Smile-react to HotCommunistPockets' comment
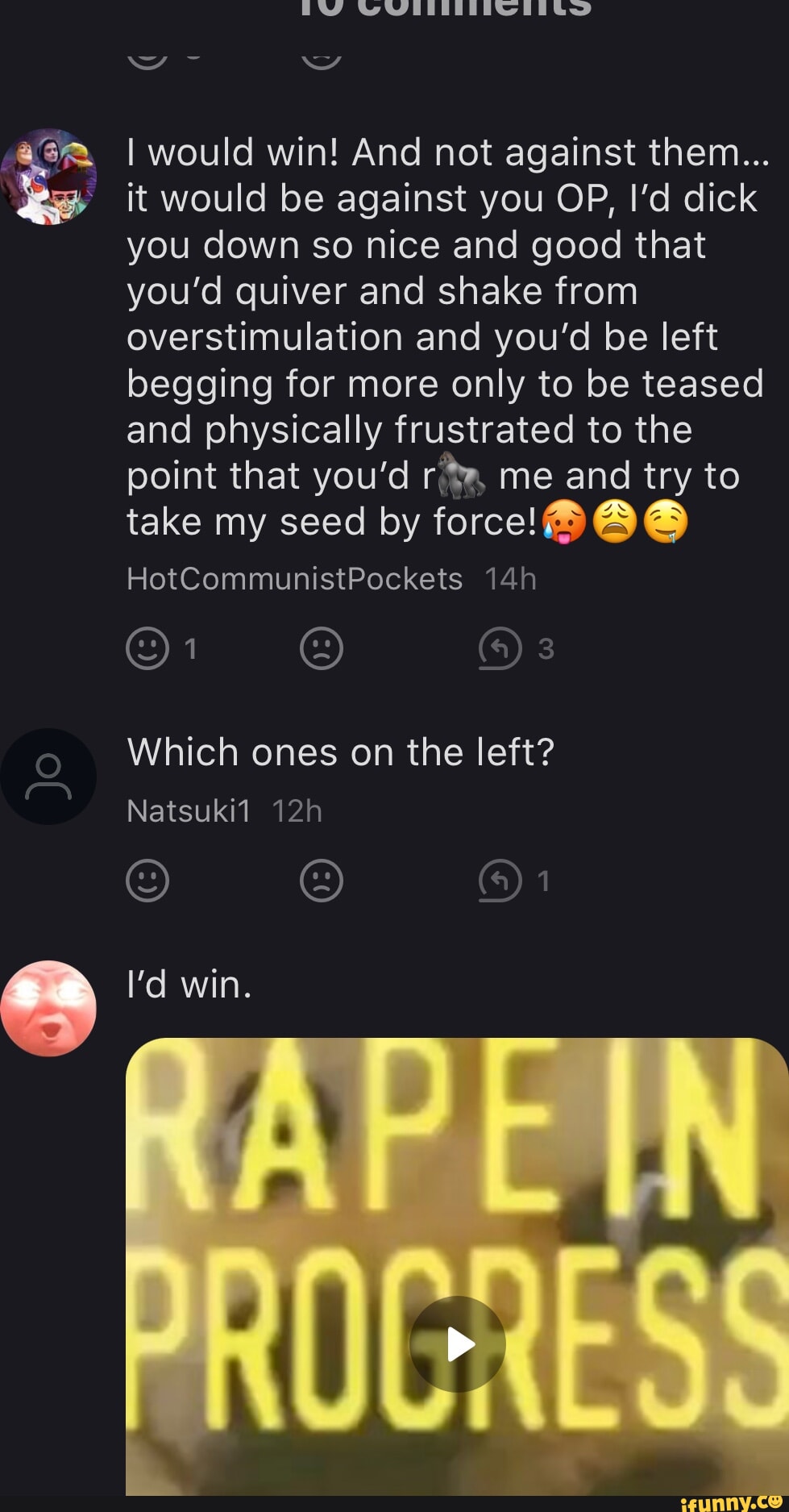This screenshot has height=1512, width=789. 148,648
